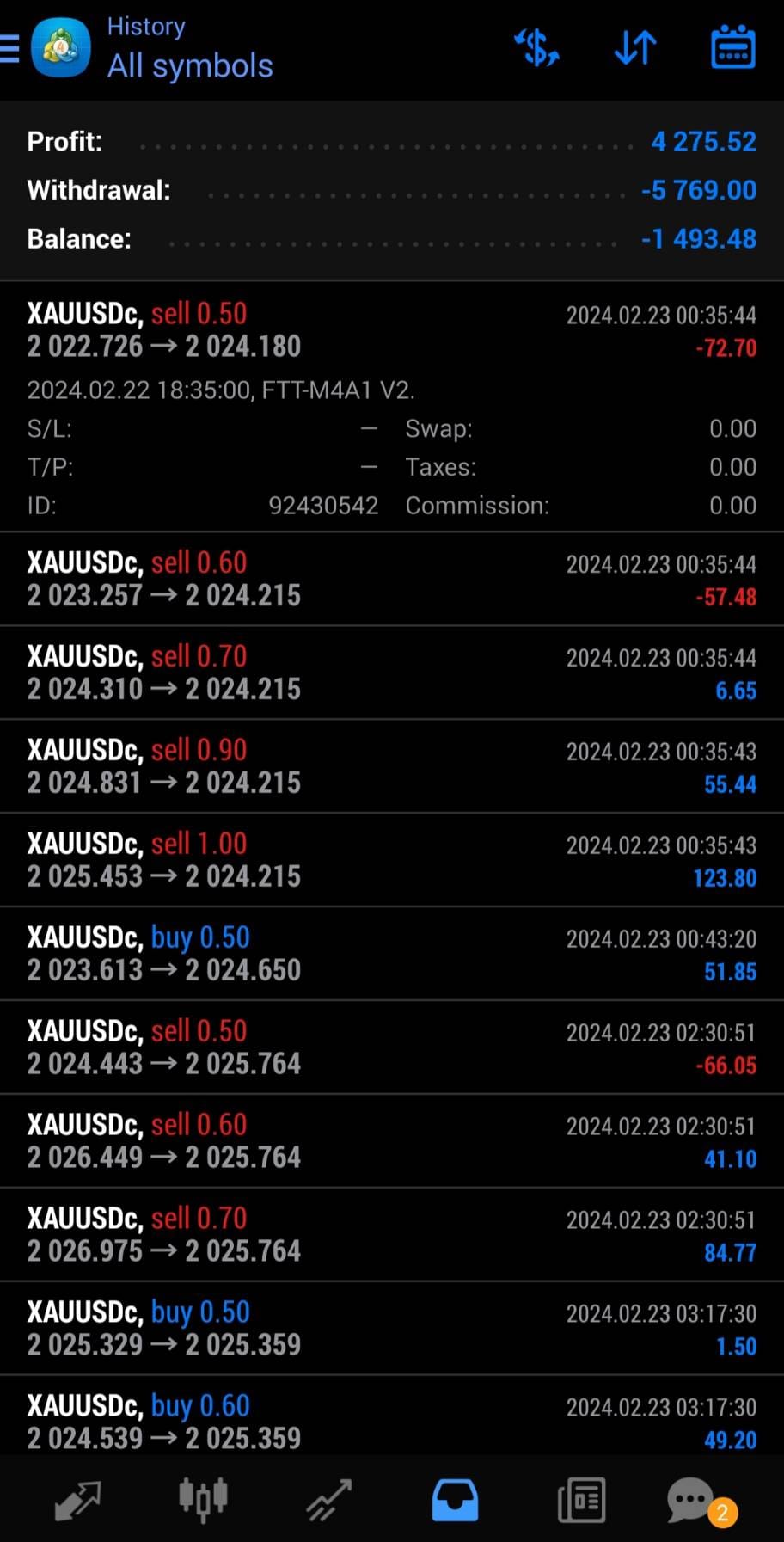The image size is (784, 1542).
Task: Open the hamburger drawer menu
Action: 9,49
